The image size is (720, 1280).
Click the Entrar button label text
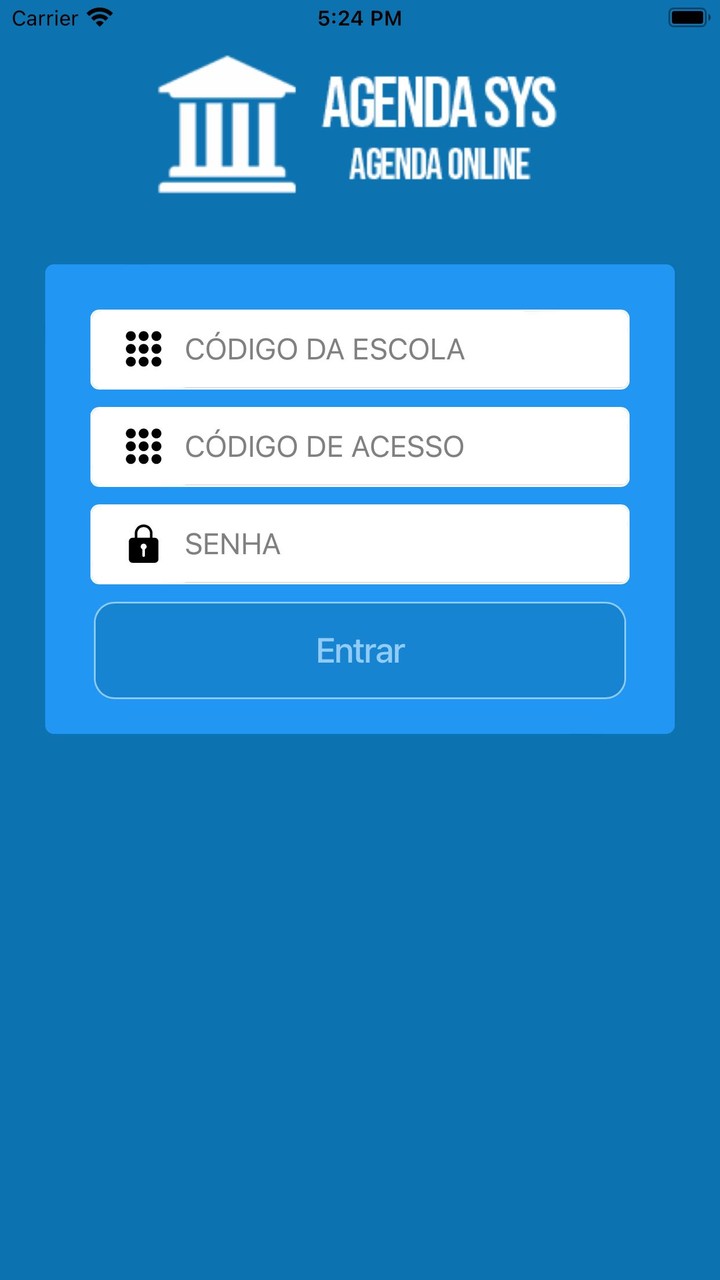360,650
